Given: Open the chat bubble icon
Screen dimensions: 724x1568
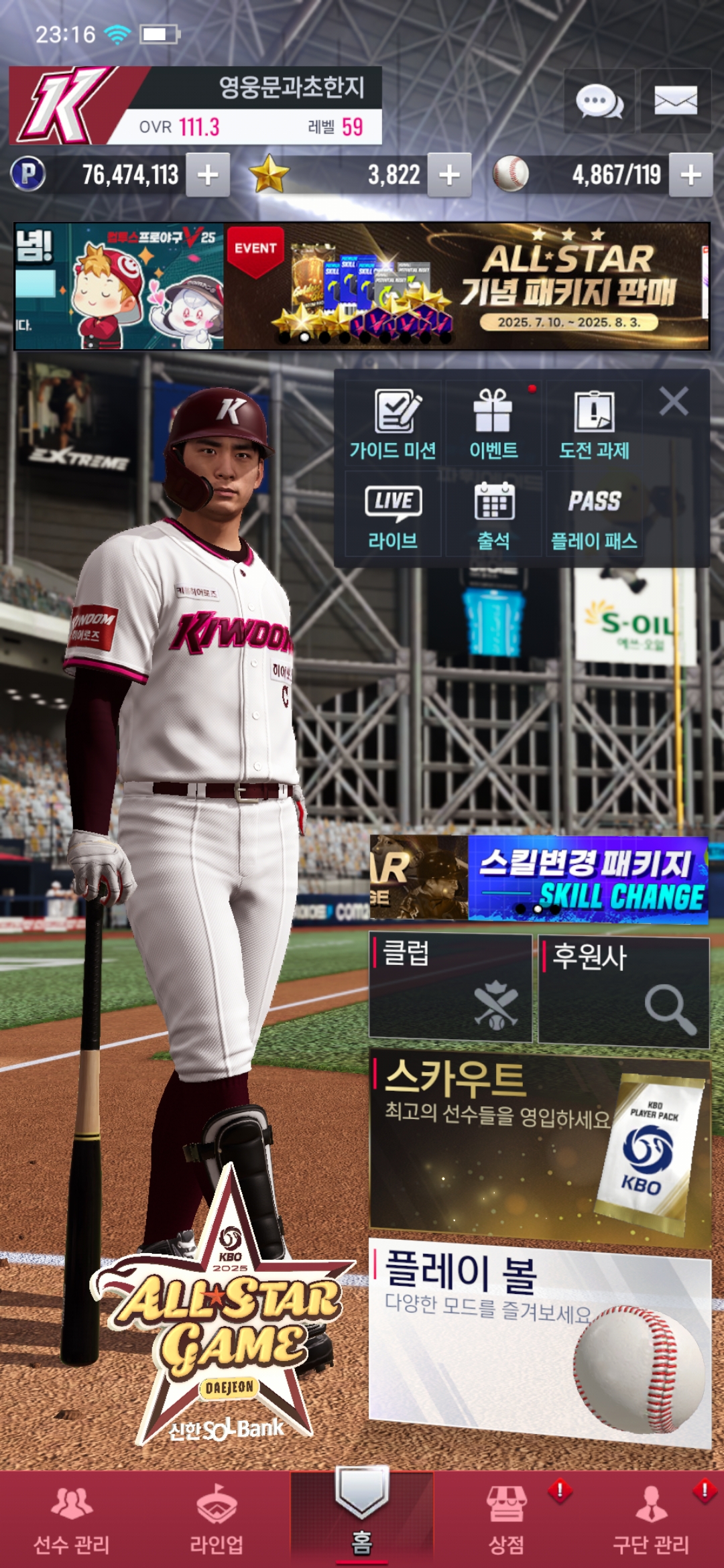Looking at the screenshot, I should coord(599,101).
